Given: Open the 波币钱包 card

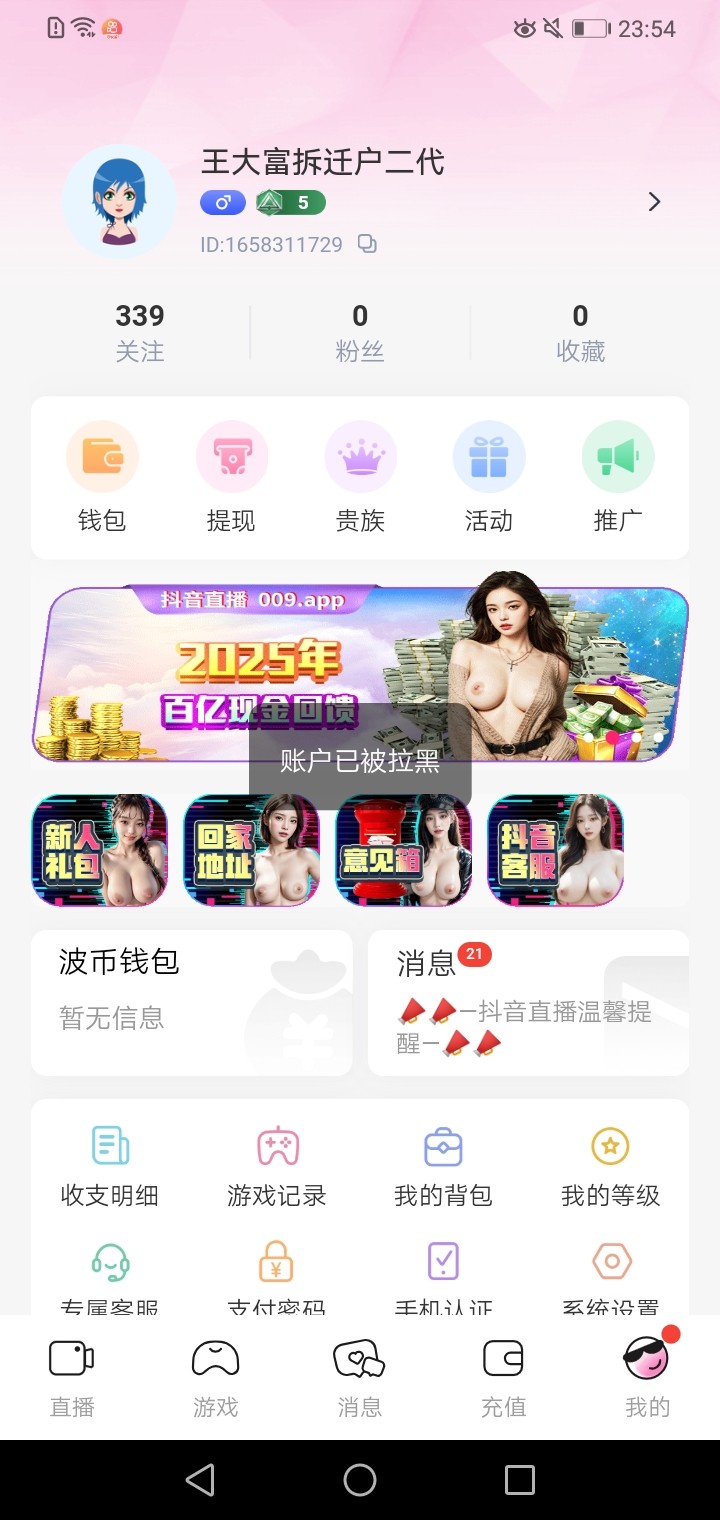Looking at the screenshot, I should pyautogui.click(x=192, y=1003).
